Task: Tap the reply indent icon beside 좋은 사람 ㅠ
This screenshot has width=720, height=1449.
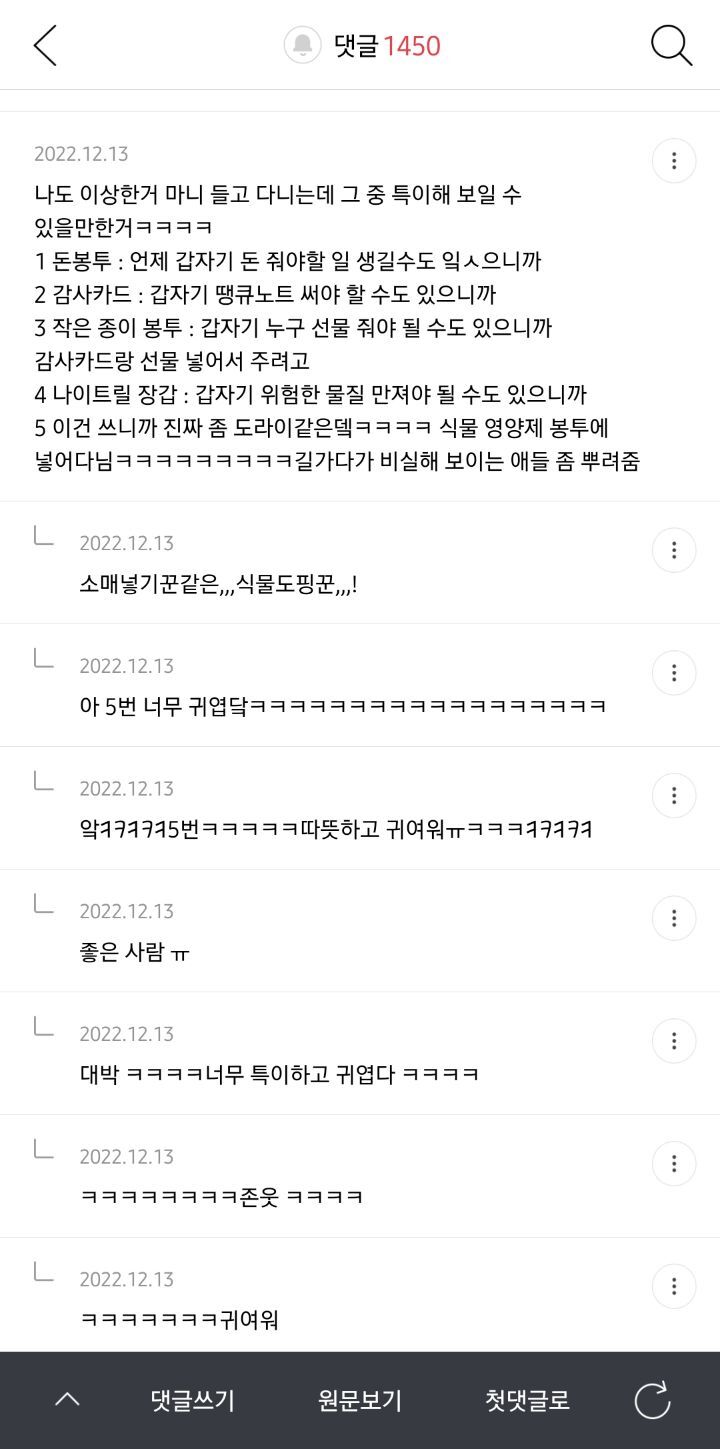Action: point(45,908)
